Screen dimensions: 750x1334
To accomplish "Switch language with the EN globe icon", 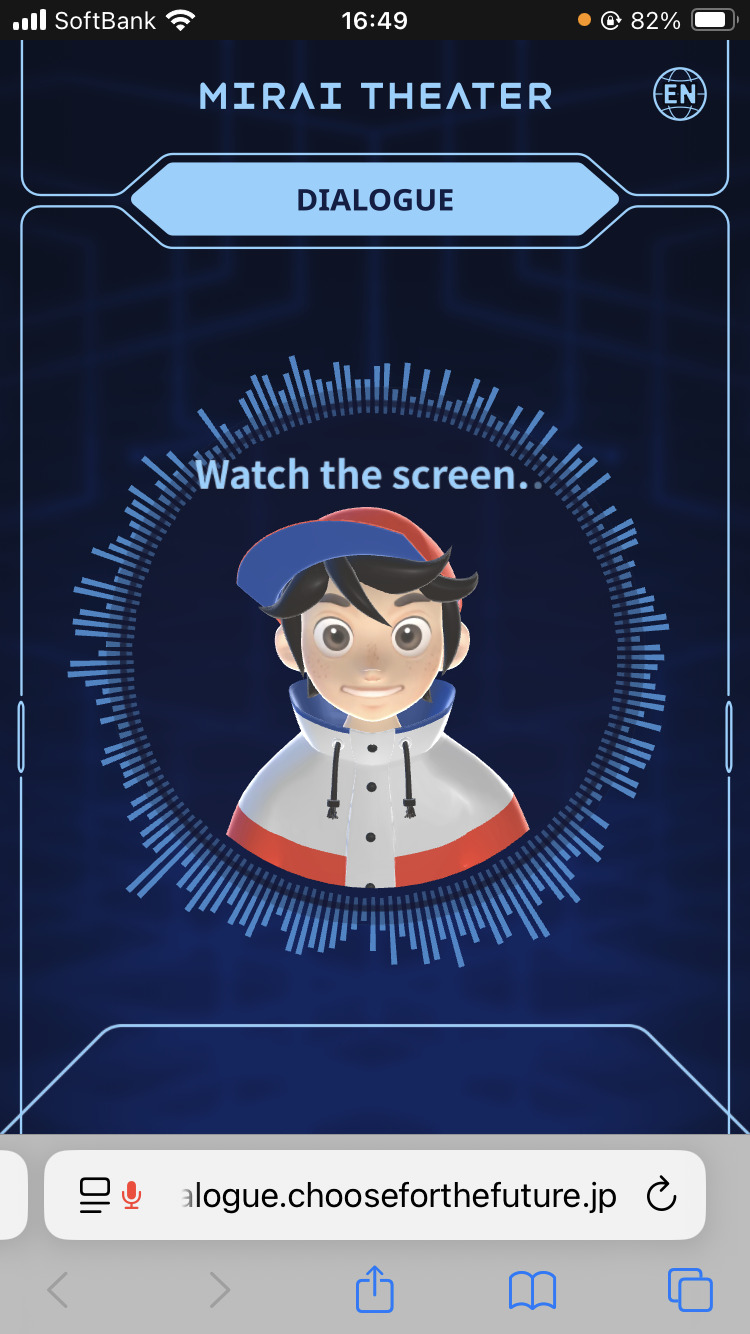I will click(680, 96).
